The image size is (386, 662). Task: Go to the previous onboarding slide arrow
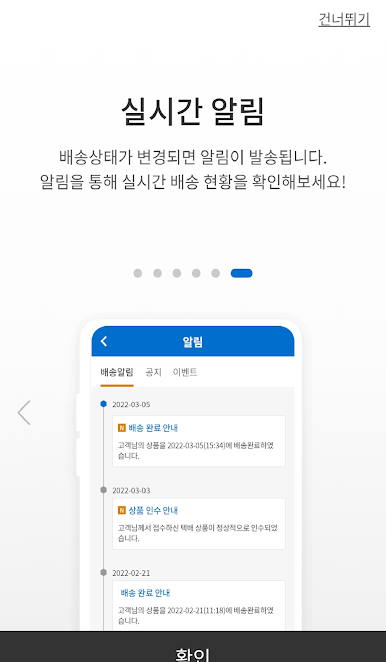tap(24, 412)
